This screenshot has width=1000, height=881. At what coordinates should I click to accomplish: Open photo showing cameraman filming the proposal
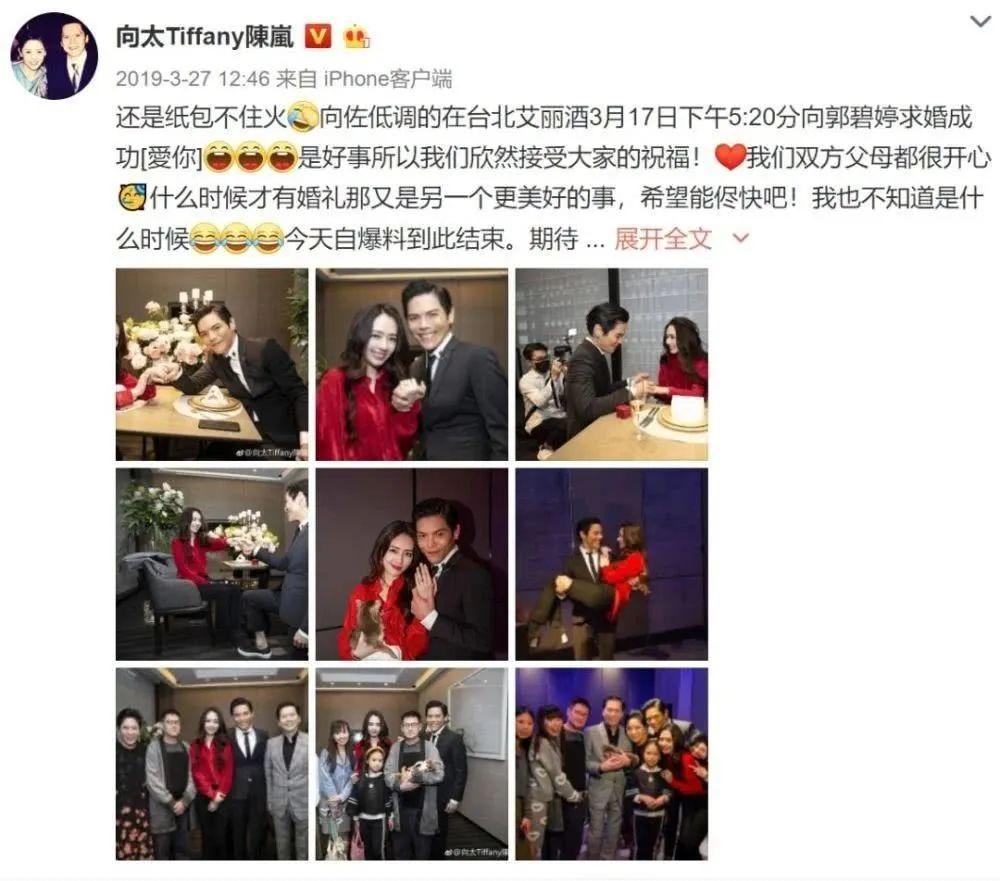click(612, 364)
